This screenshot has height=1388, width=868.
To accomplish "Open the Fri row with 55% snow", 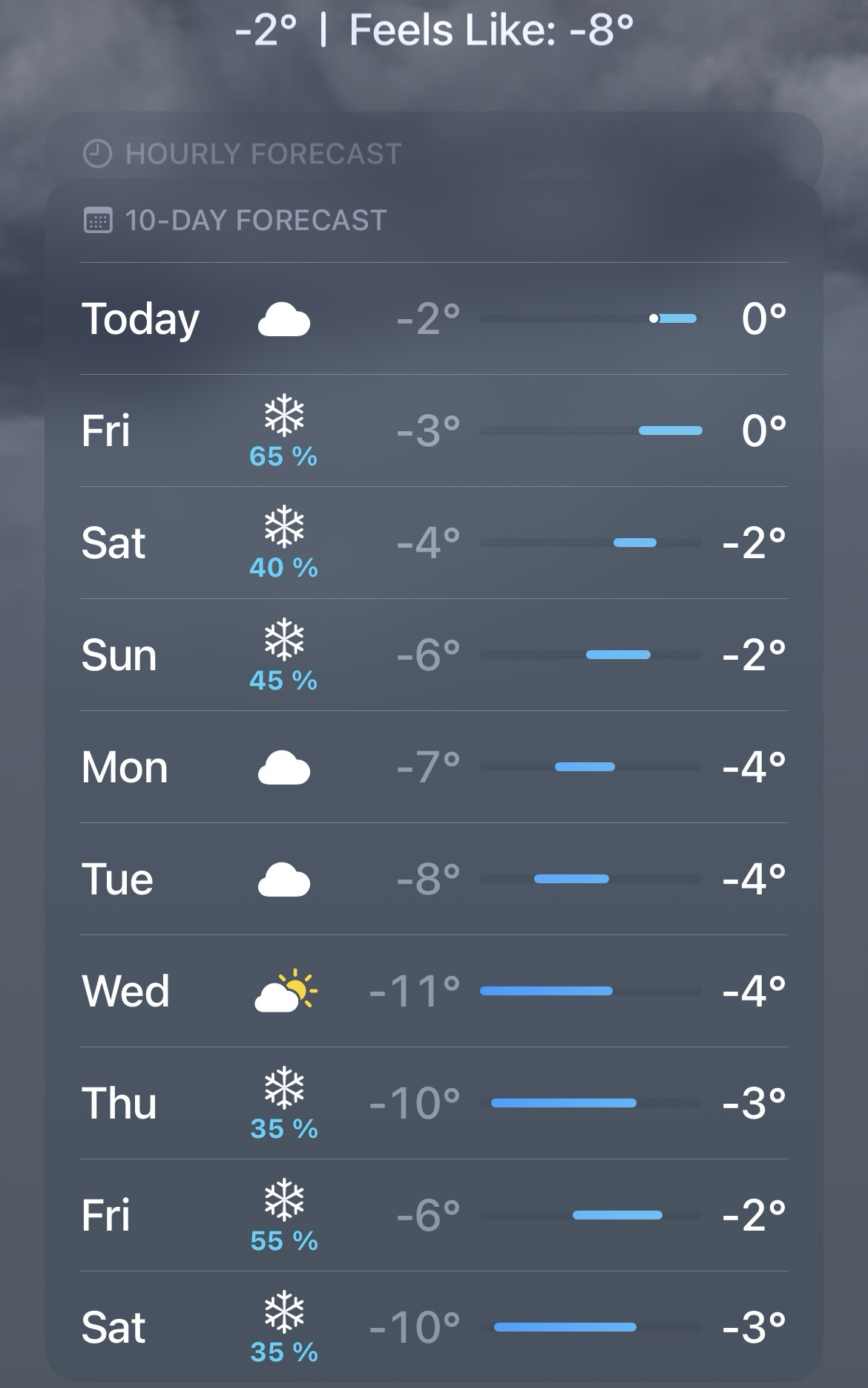I will [x=433, y=1215].
